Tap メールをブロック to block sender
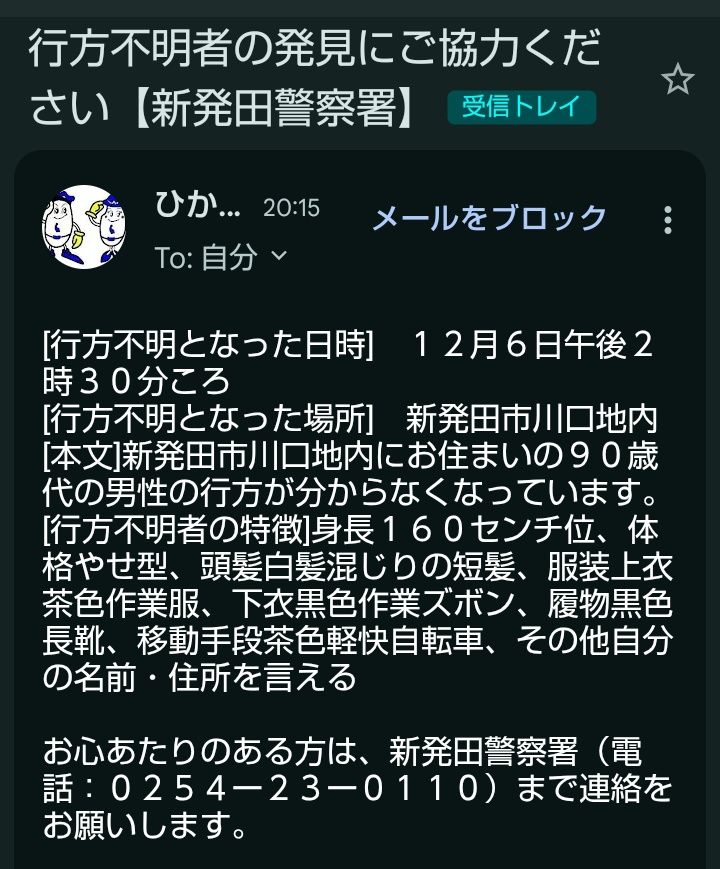Viewport: 720px width, 869px height. (489, 217)
